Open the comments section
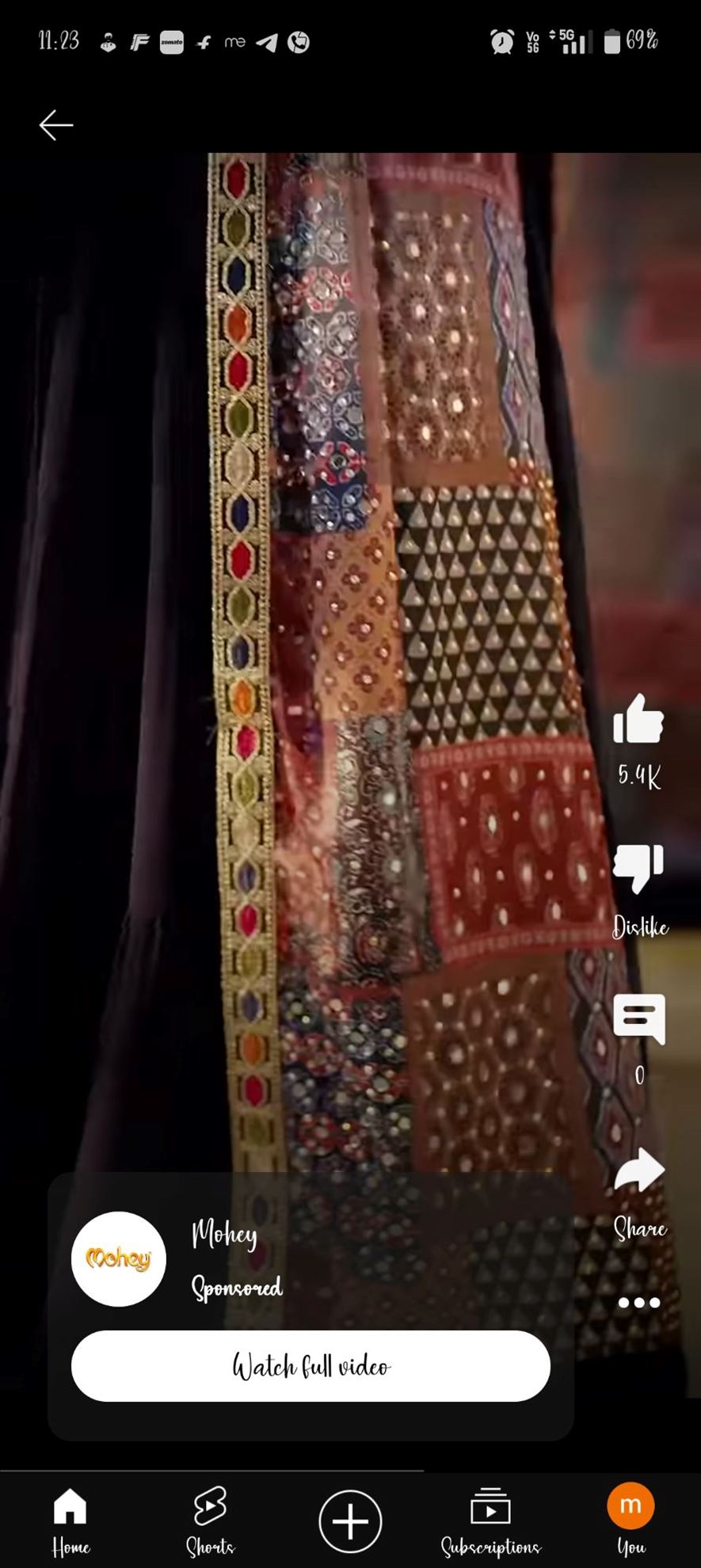Screen dimensions: 701x1568 click(x=638, y=1019)
